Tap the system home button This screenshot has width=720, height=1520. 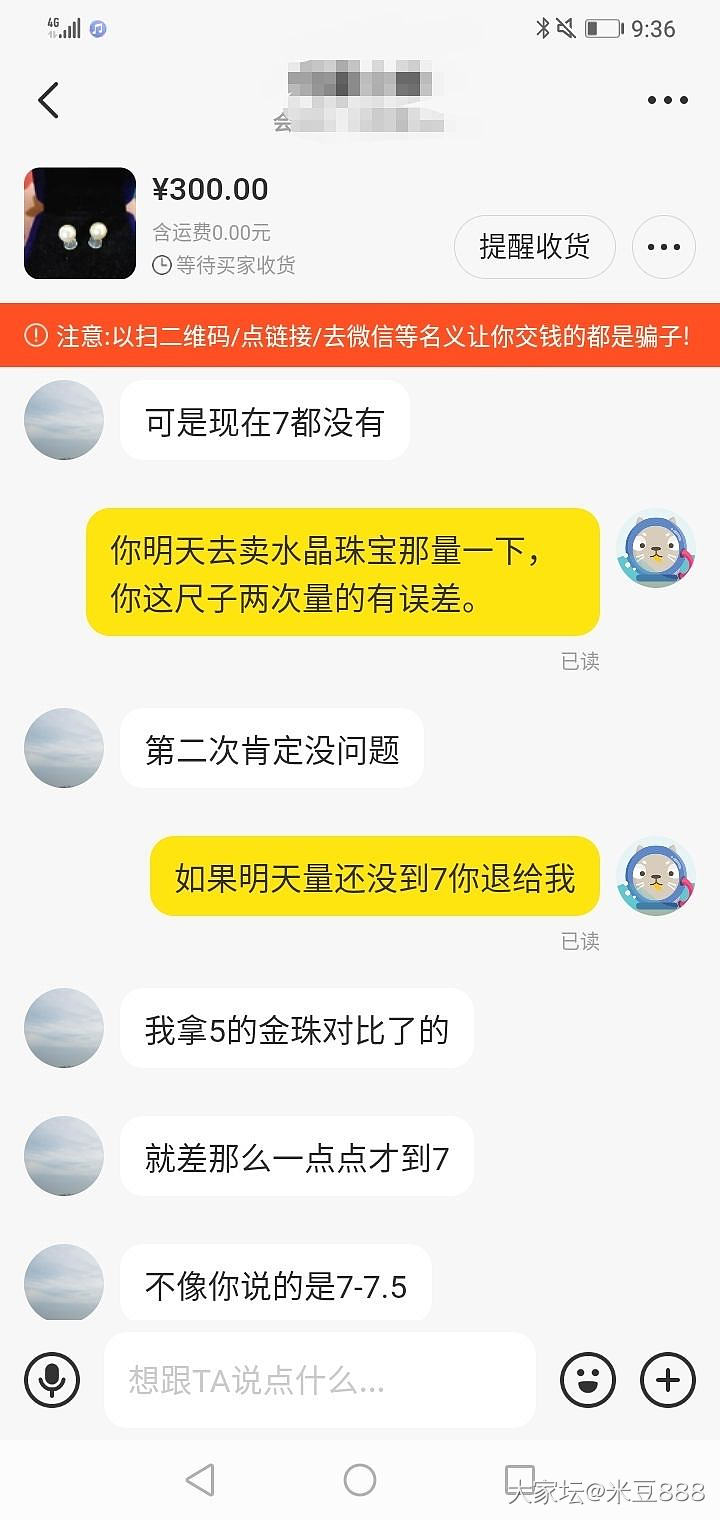(360, 1480)
